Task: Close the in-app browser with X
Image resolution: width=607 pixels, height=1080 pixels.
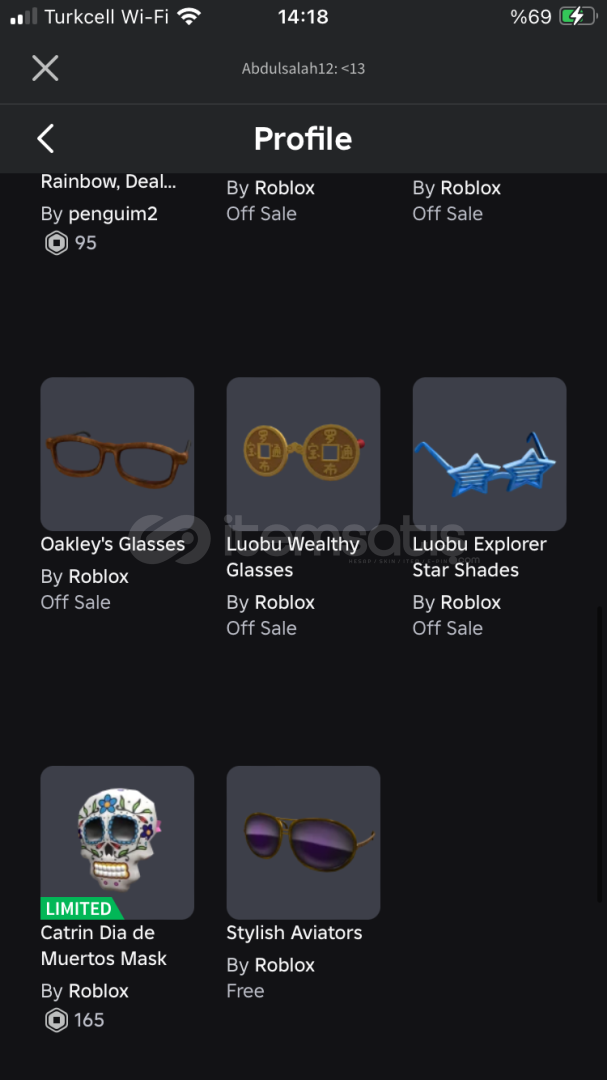Action: 45,68
